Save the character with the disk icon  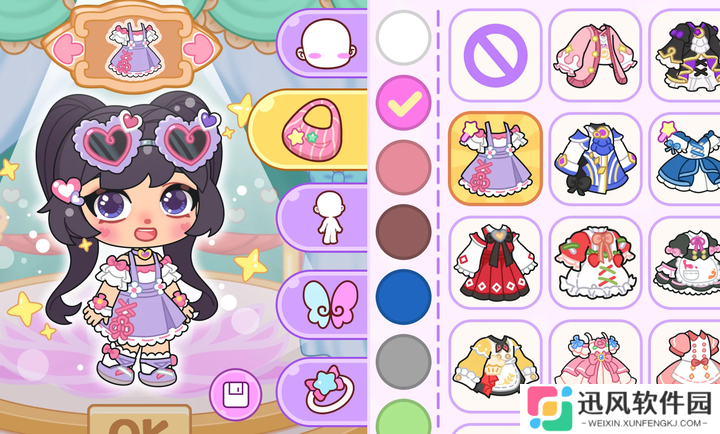coord(238,394)
